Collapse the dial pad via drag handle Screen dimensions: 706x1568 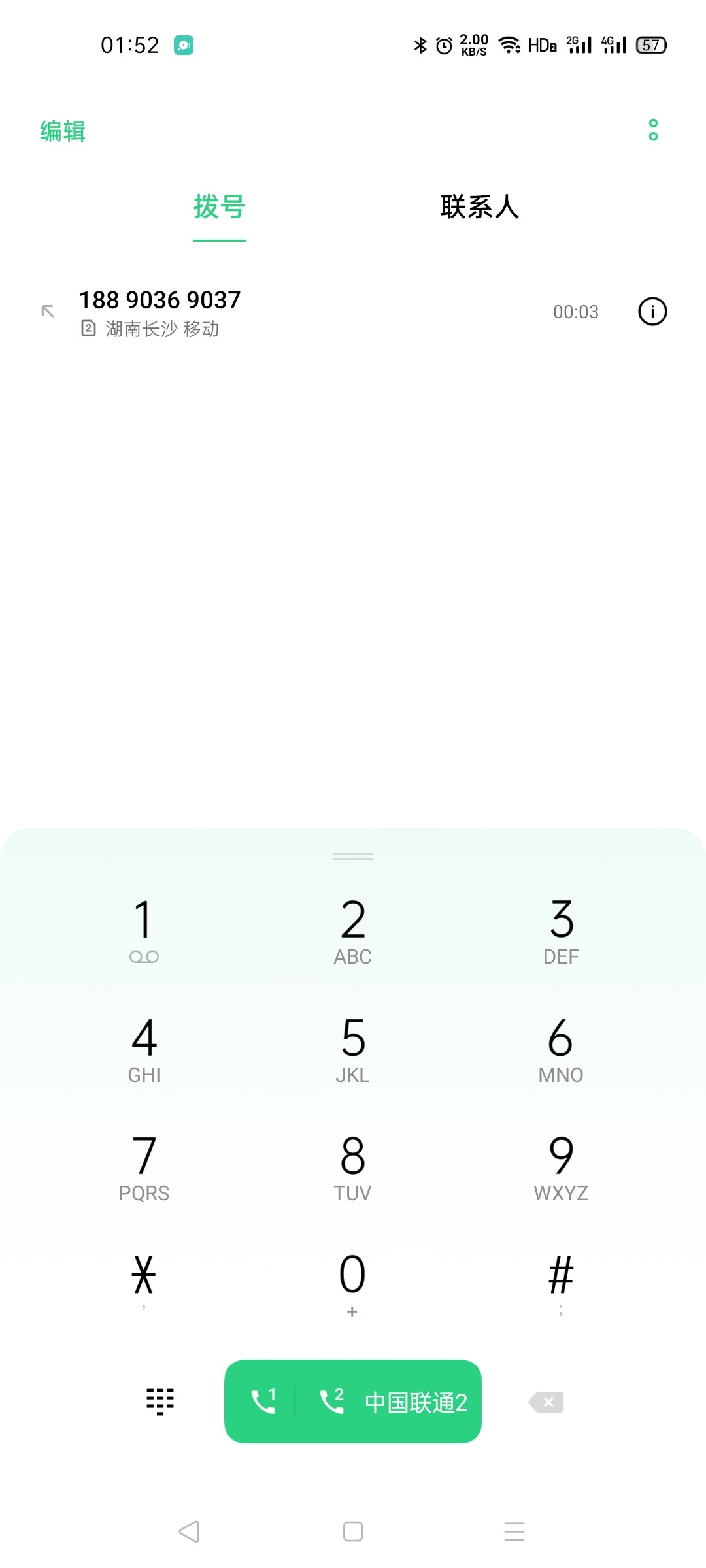353,857
